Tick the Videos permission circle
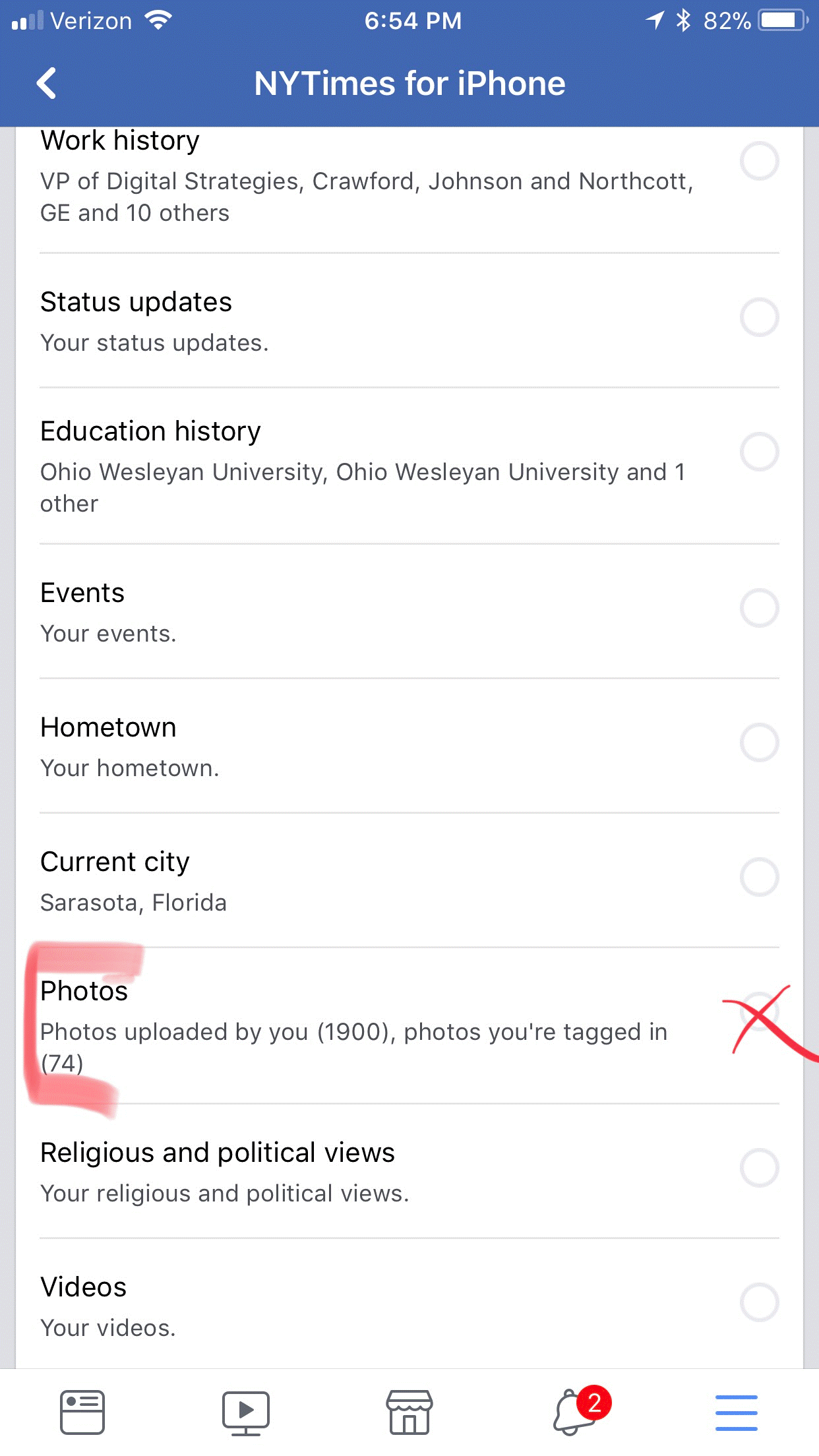This screenshot has height=1456, width=819. click(x=759, y=1302)
